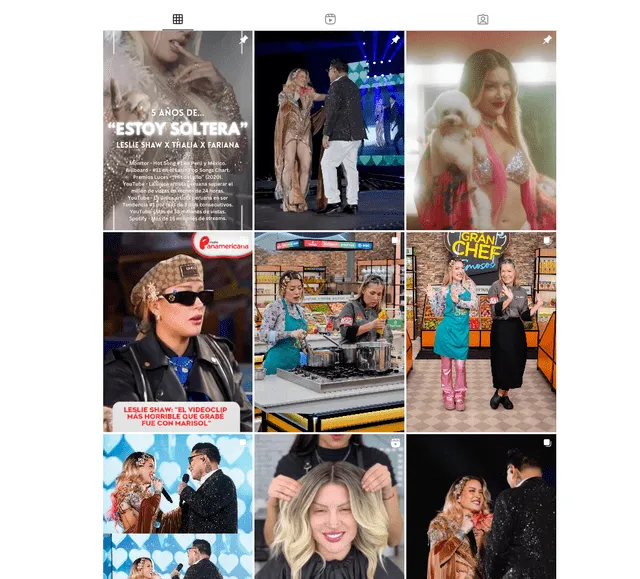Switch to the tagged photos tab
The image size is (640, 579).
click(x=482, y=19)
